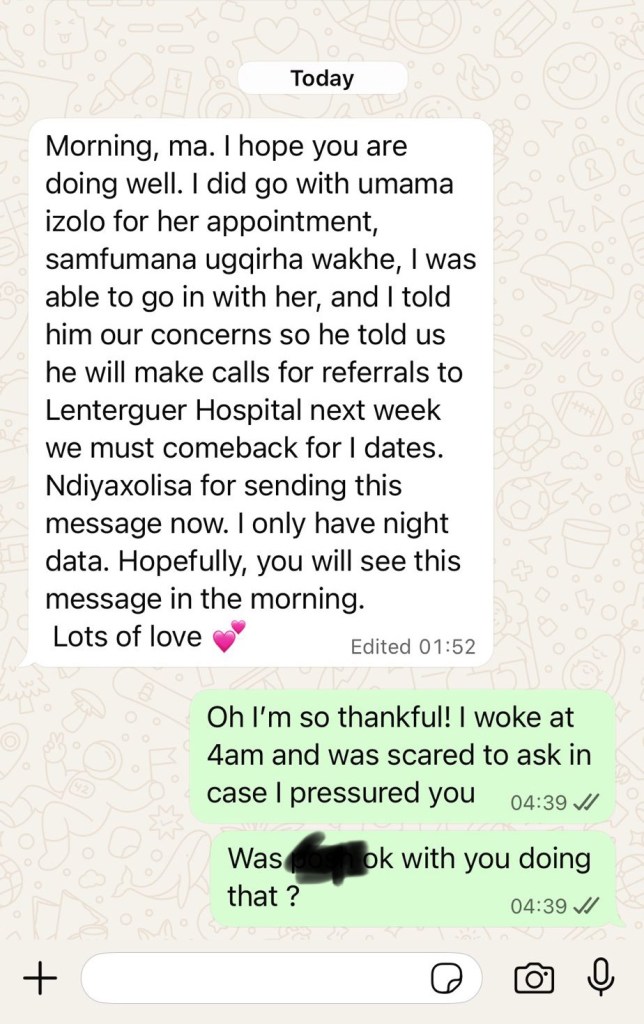Viewport: 644px width, 1024px height.
Task: Open the sticker picker in message field
Action: pyautogui.click(x=446, y=980)
